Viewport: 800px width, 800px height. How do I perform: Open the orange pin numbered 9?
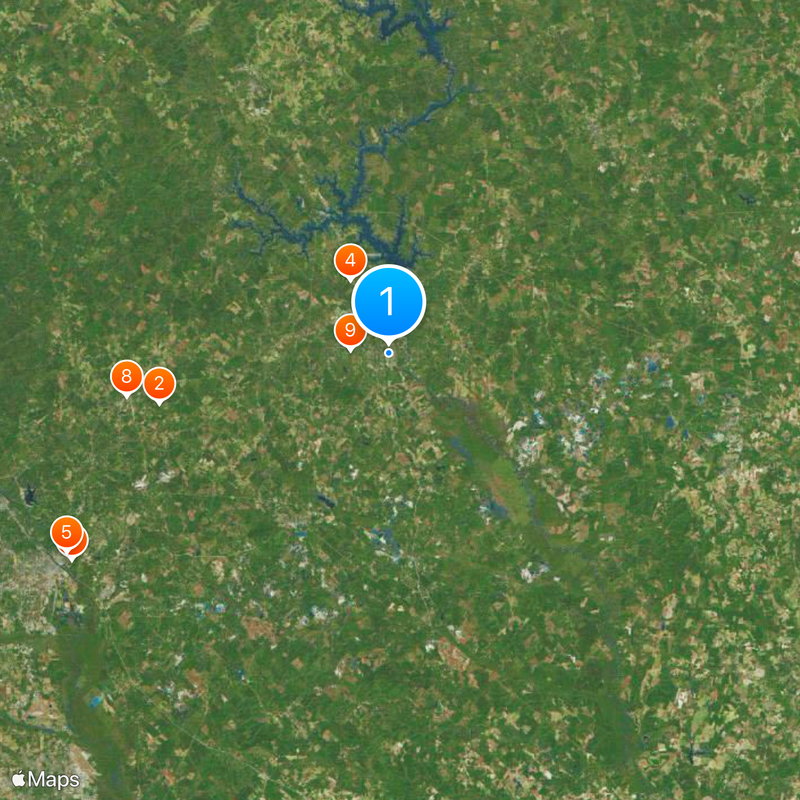(x=349, y=330)
